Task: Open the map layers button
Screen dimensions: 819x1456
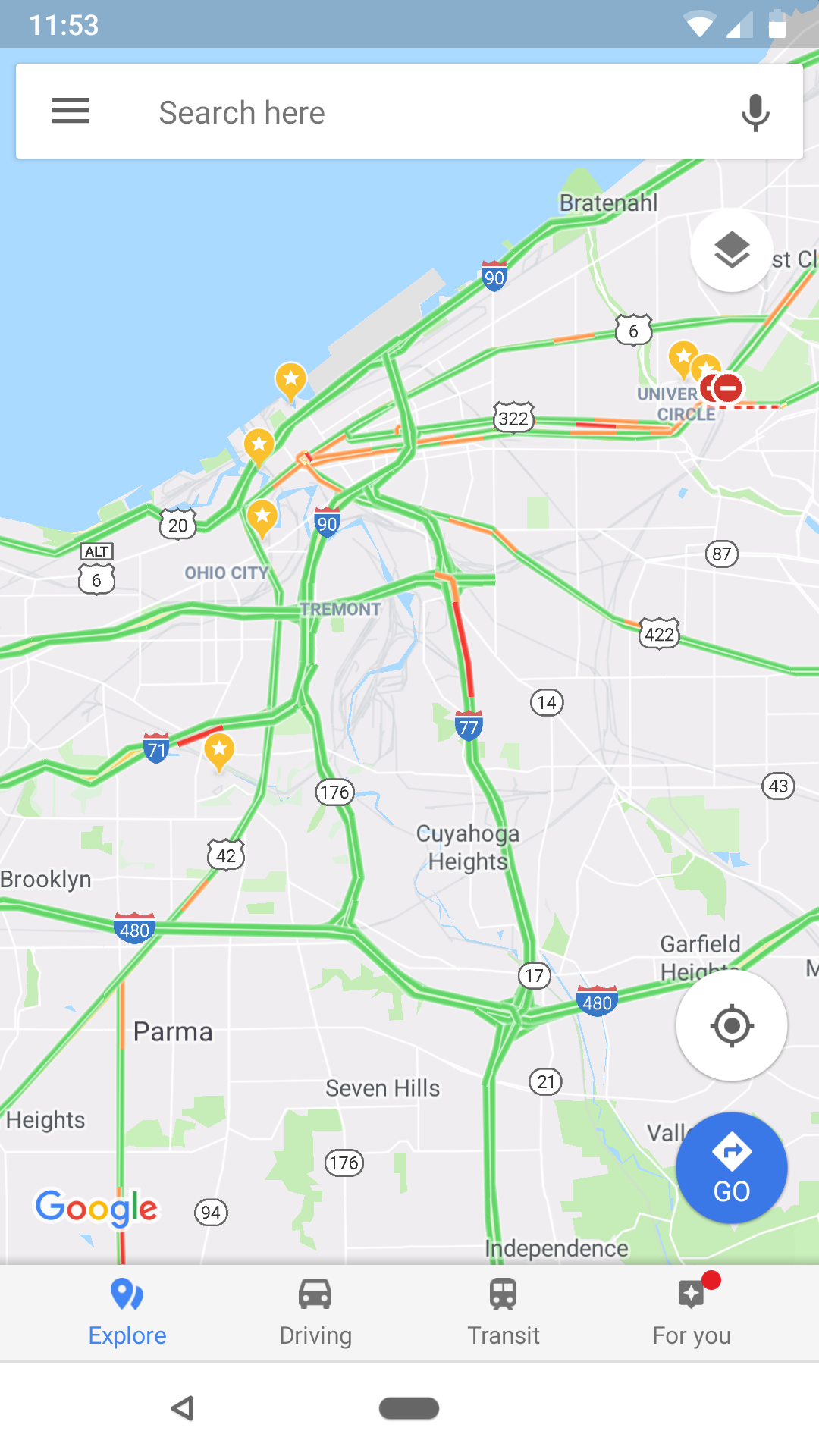Action: [731, 250]
